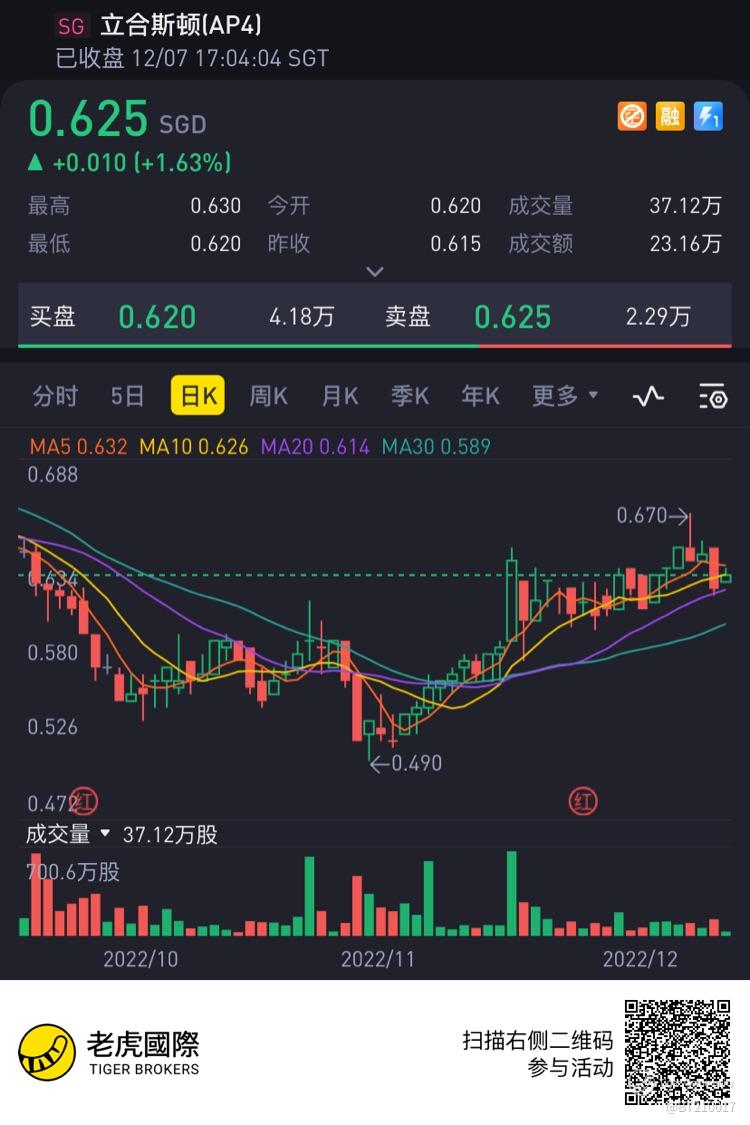Select the 5日 chart view

click(x=128, y=396)
